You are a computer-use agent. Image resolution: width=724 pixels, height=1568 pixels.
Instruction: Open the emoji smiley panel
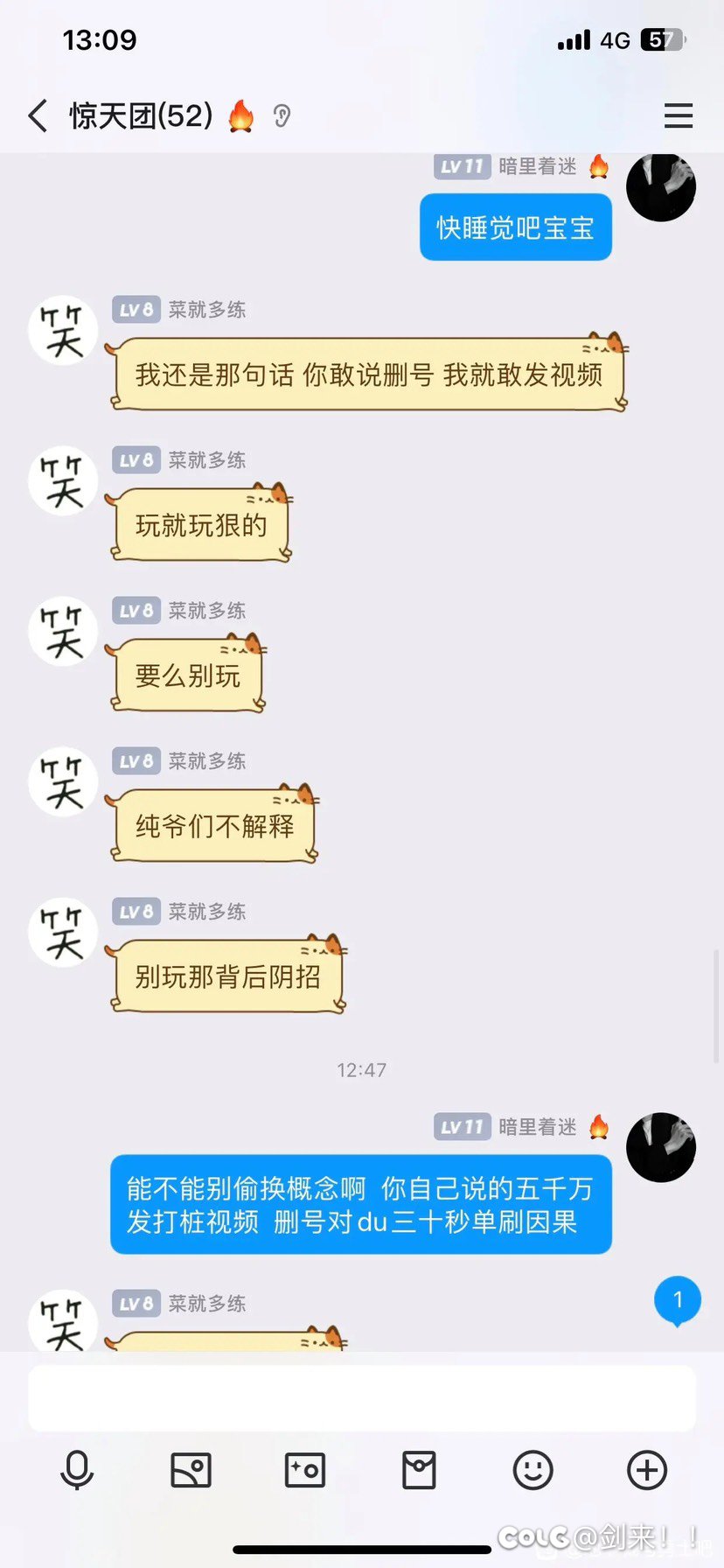pos(533,1470)
